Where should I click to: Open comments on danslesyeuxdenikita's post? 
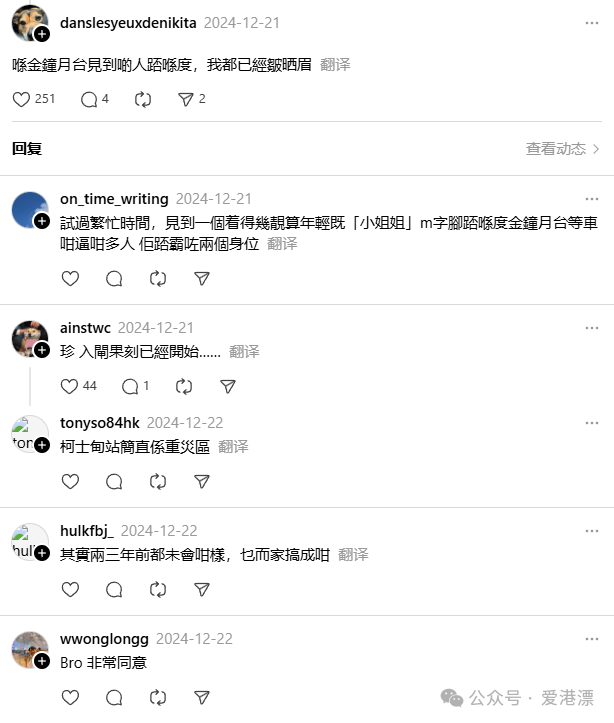89,99
